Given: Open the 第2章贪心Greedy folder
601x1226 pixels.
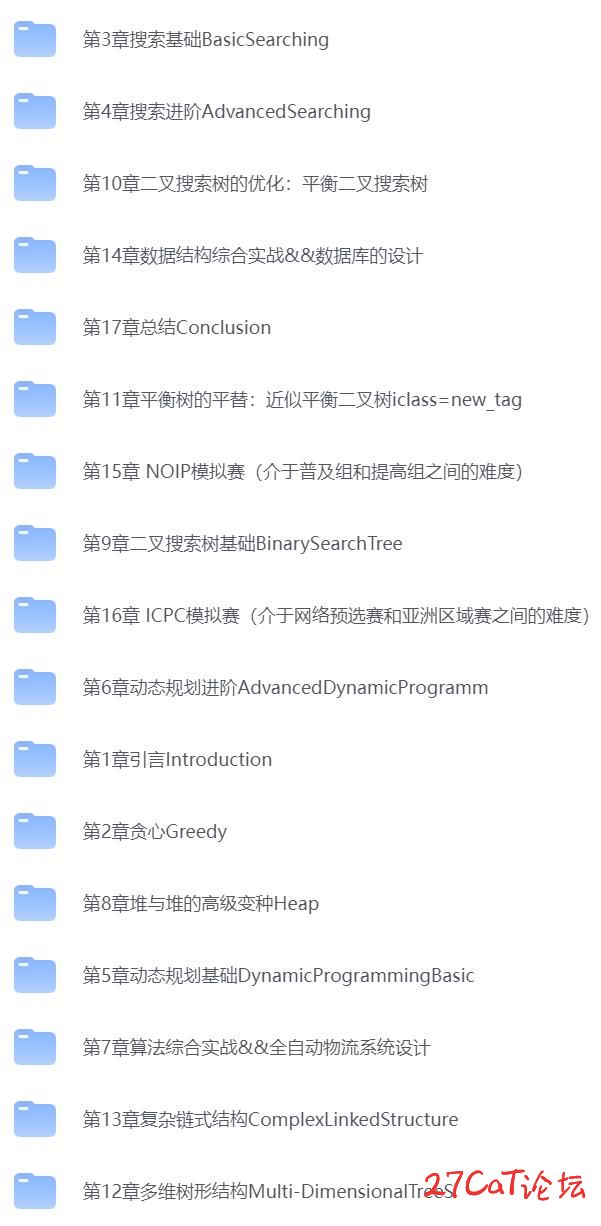Looking at the screenshot, I should 154,832.
